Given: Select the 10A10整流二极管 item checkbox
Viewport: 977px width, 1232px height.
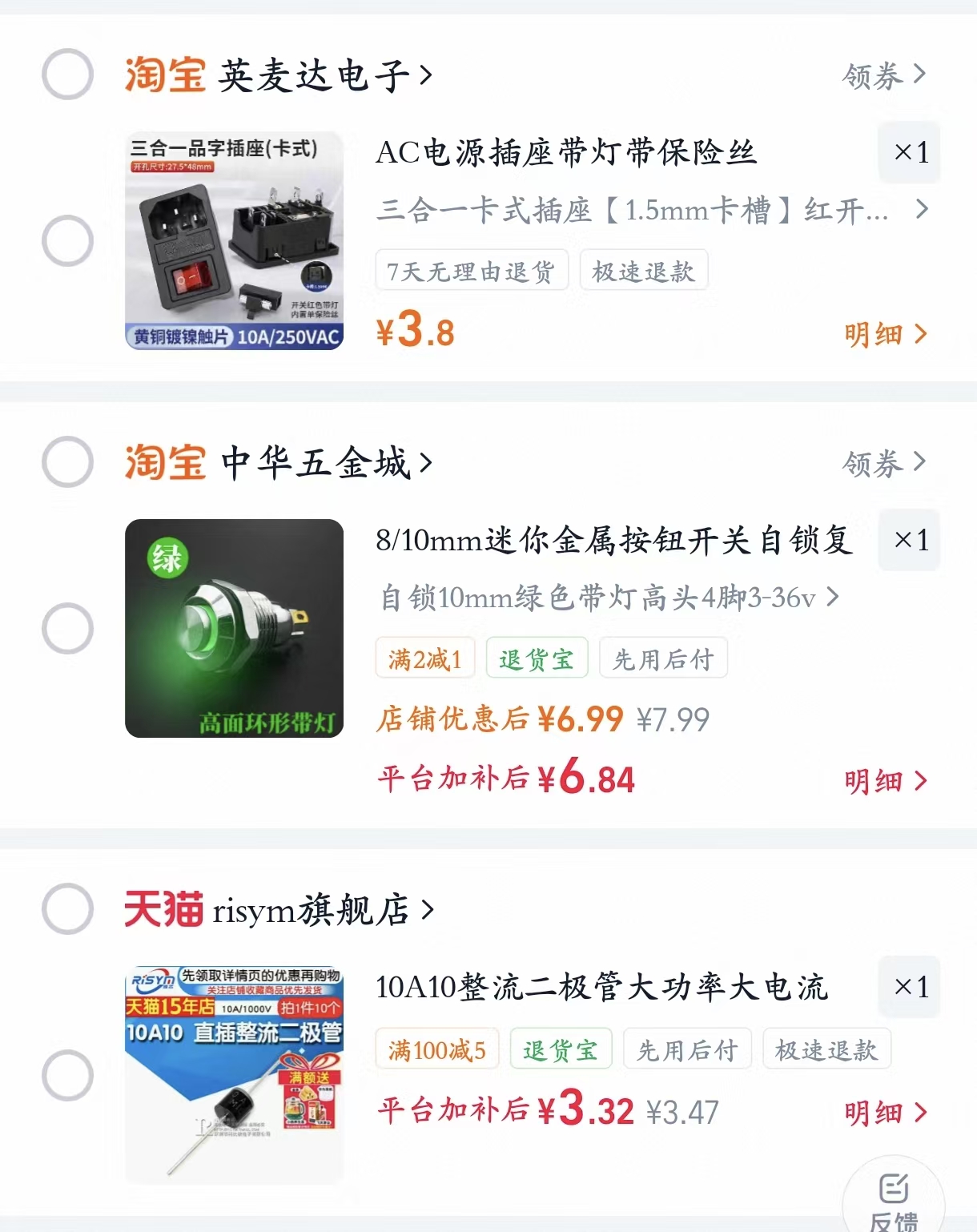Looking at the screenshot, I should coord(68,1075).
